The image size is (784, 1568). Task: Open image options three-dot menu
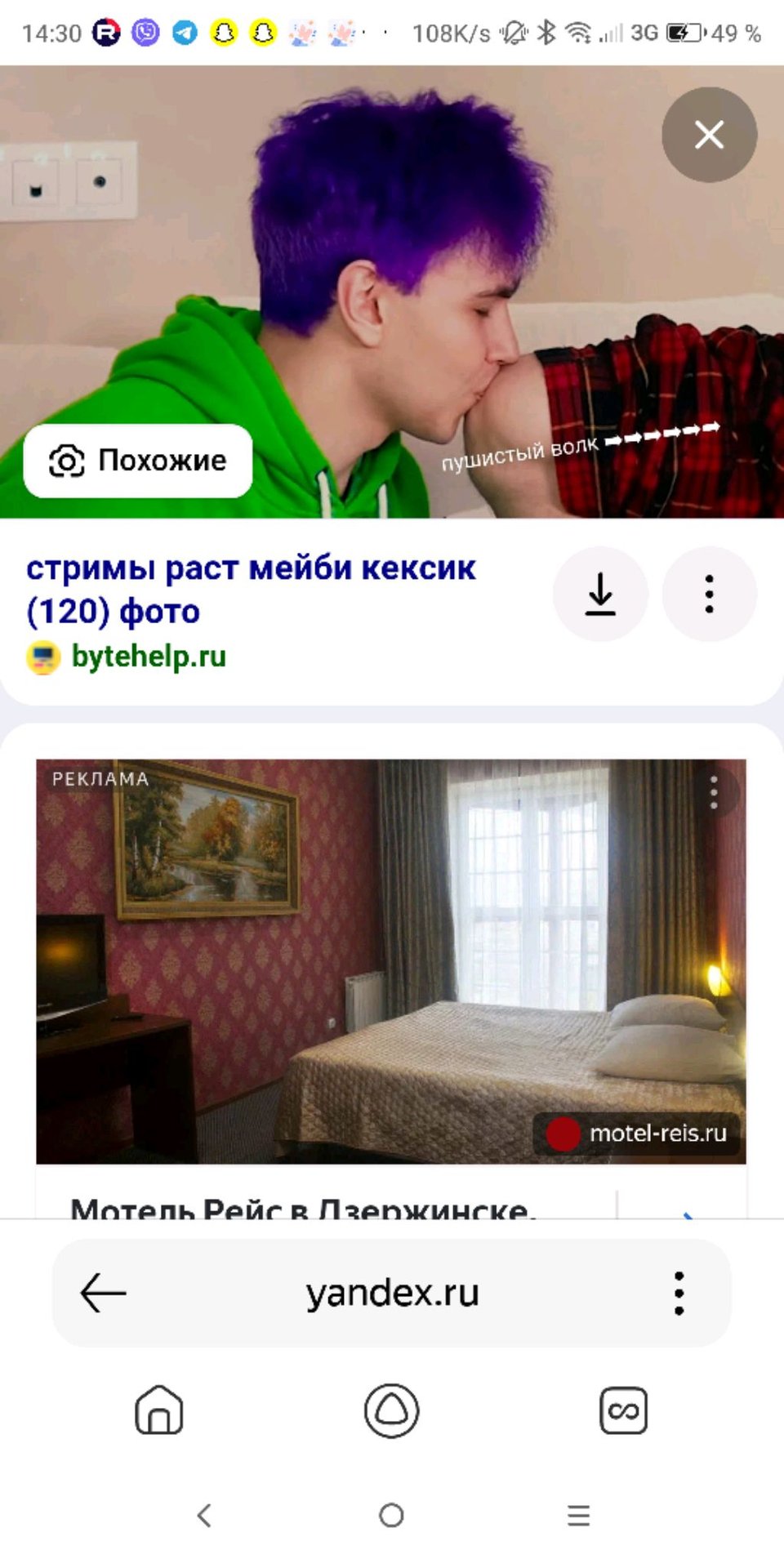click(x=709, y=594)
